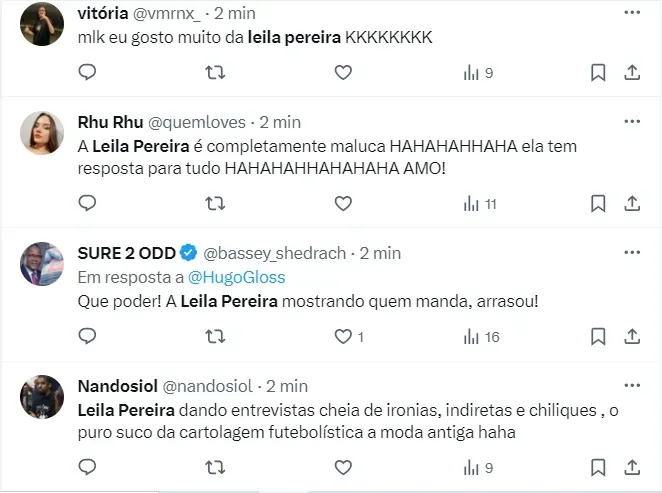Open overflow menu on vitória's tweet
Image resolution: width=662 pixels, height=493 pixels.
[631, 13]
